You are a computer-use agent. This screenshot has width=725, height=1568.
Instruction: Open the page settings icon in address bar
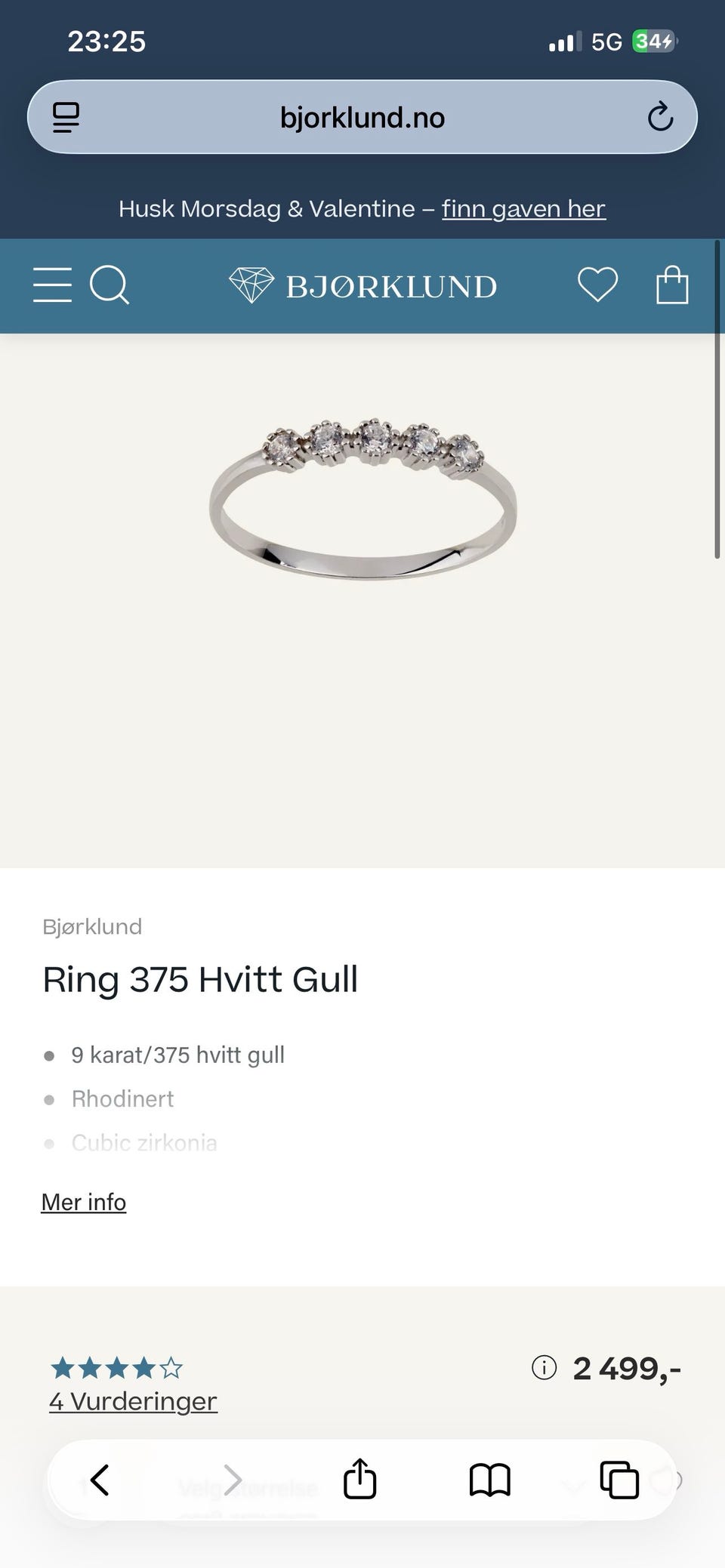pos(66,117)
